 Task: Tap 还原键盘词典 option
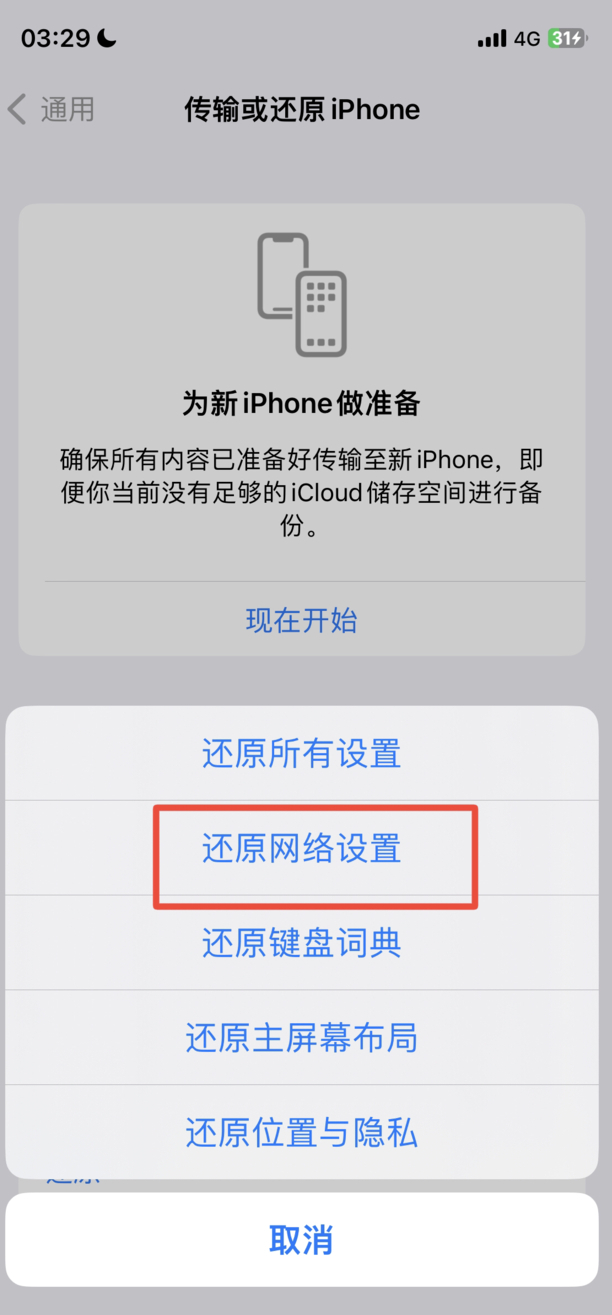tap(302, 943)
